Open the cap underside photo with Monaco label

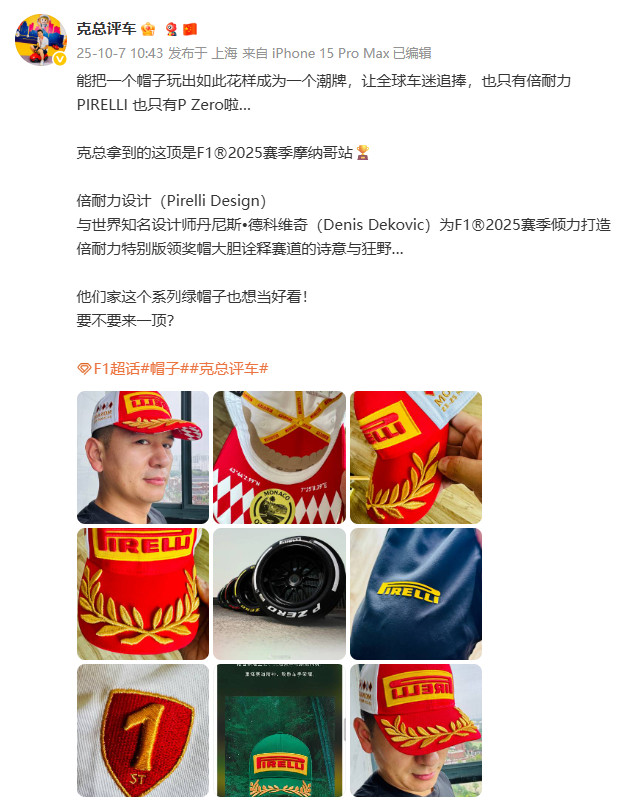[279, 457]
